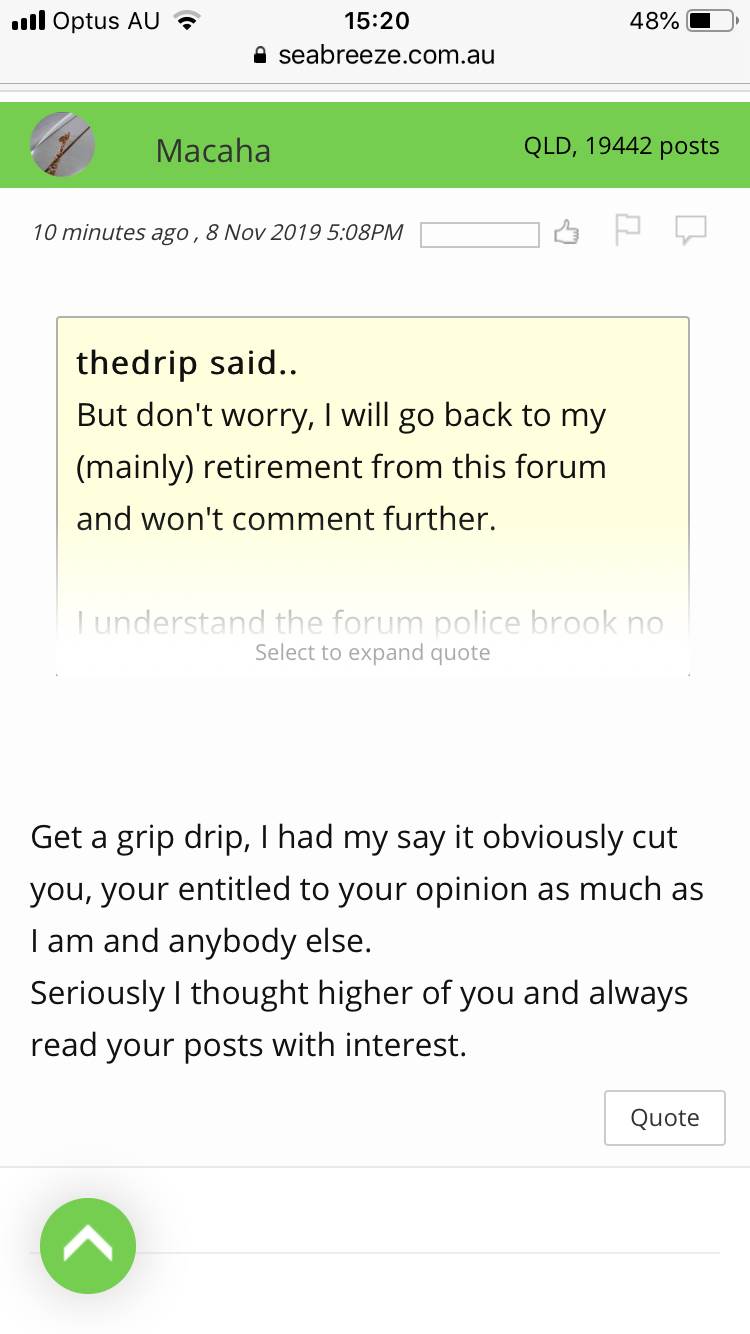View Macaha's username profile link
The width and height of the screenshot is (750, 1334).
pos(213,151)
